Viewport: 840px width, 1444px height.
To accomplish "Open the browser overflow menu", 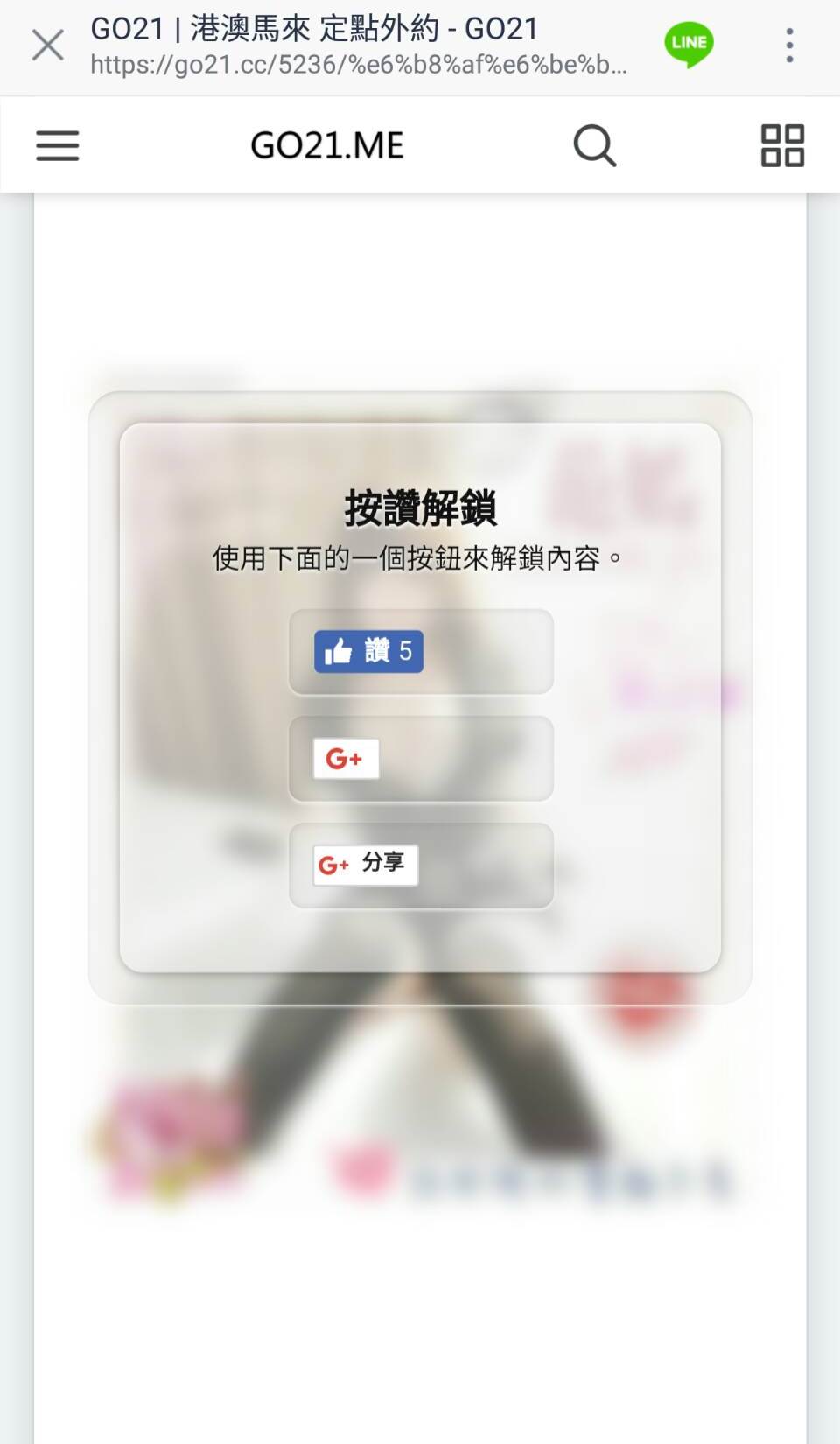I will point(789,45).
